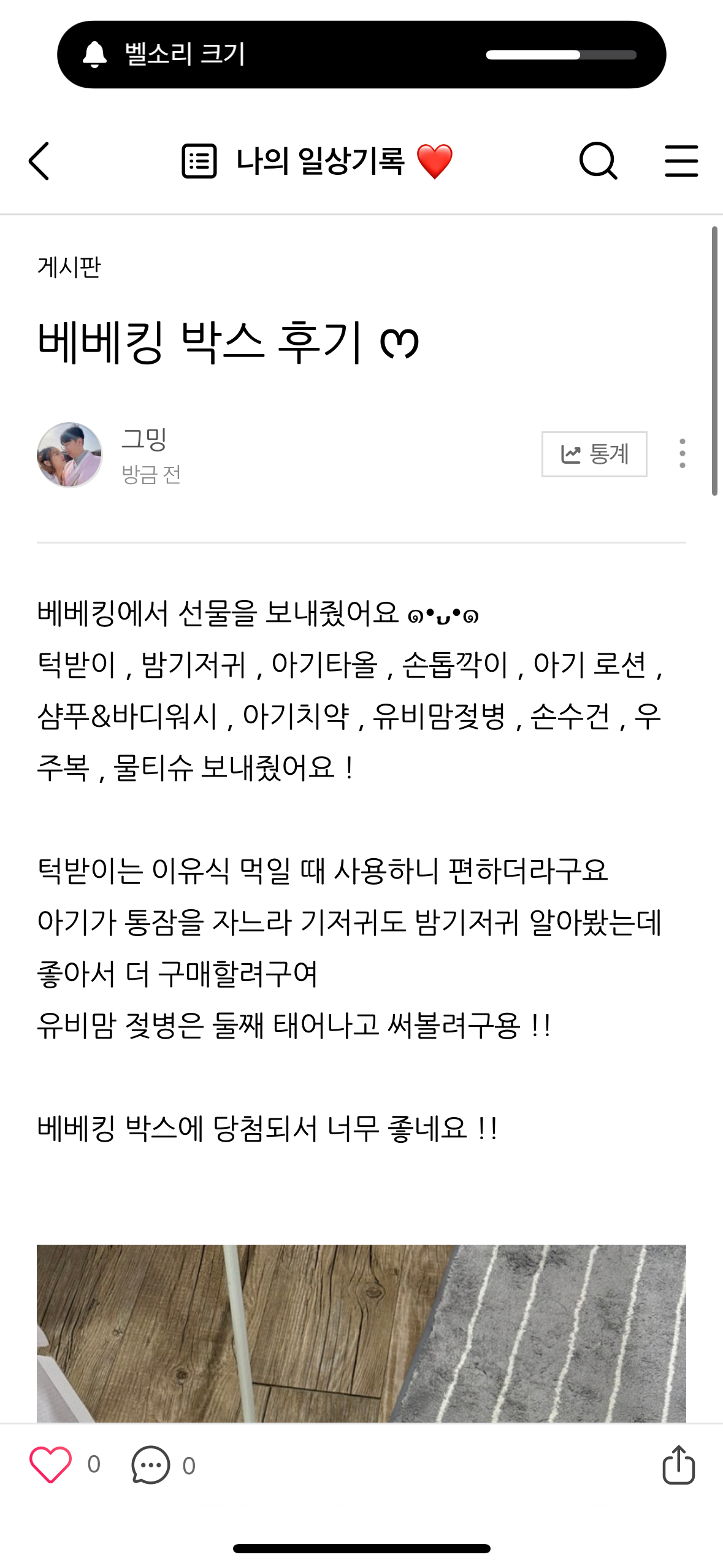This screenshot has width=723, height=1568.
Task: Open the 나의 일상기록 blog title
Action: [x=319, y=161]
